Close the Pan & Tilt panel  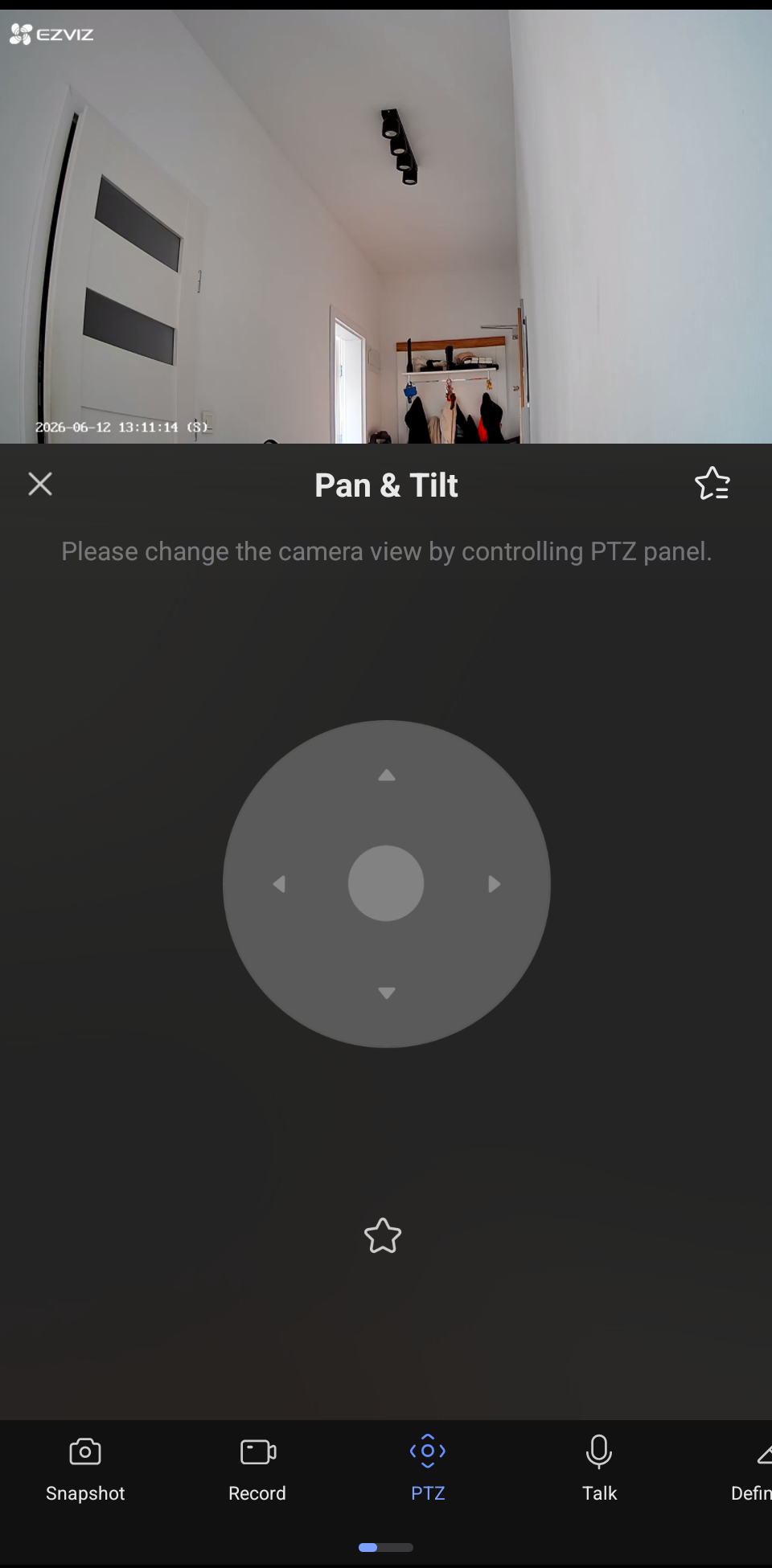click(x=40, y=484)
